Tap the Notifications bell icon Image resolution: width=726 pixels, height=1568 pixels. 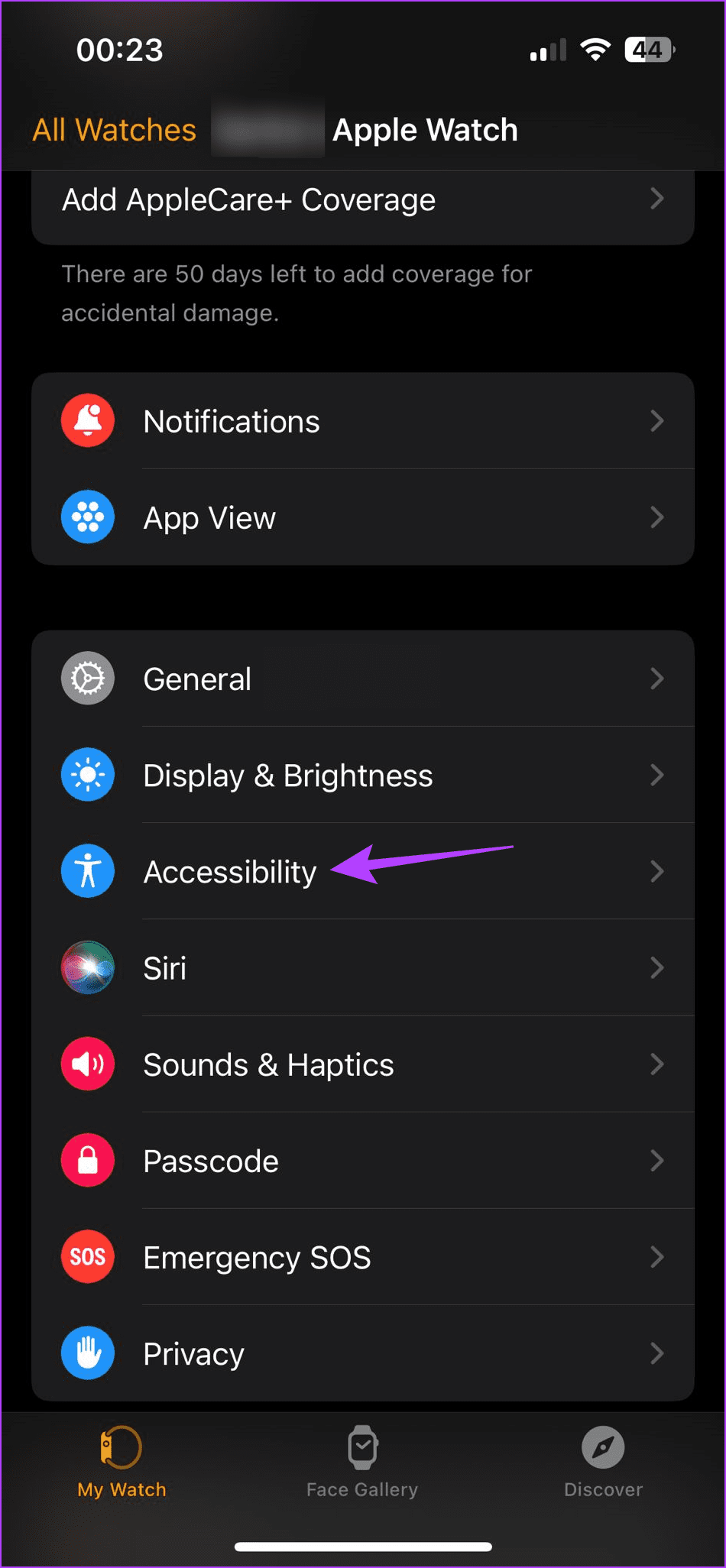tap(87, 420)
